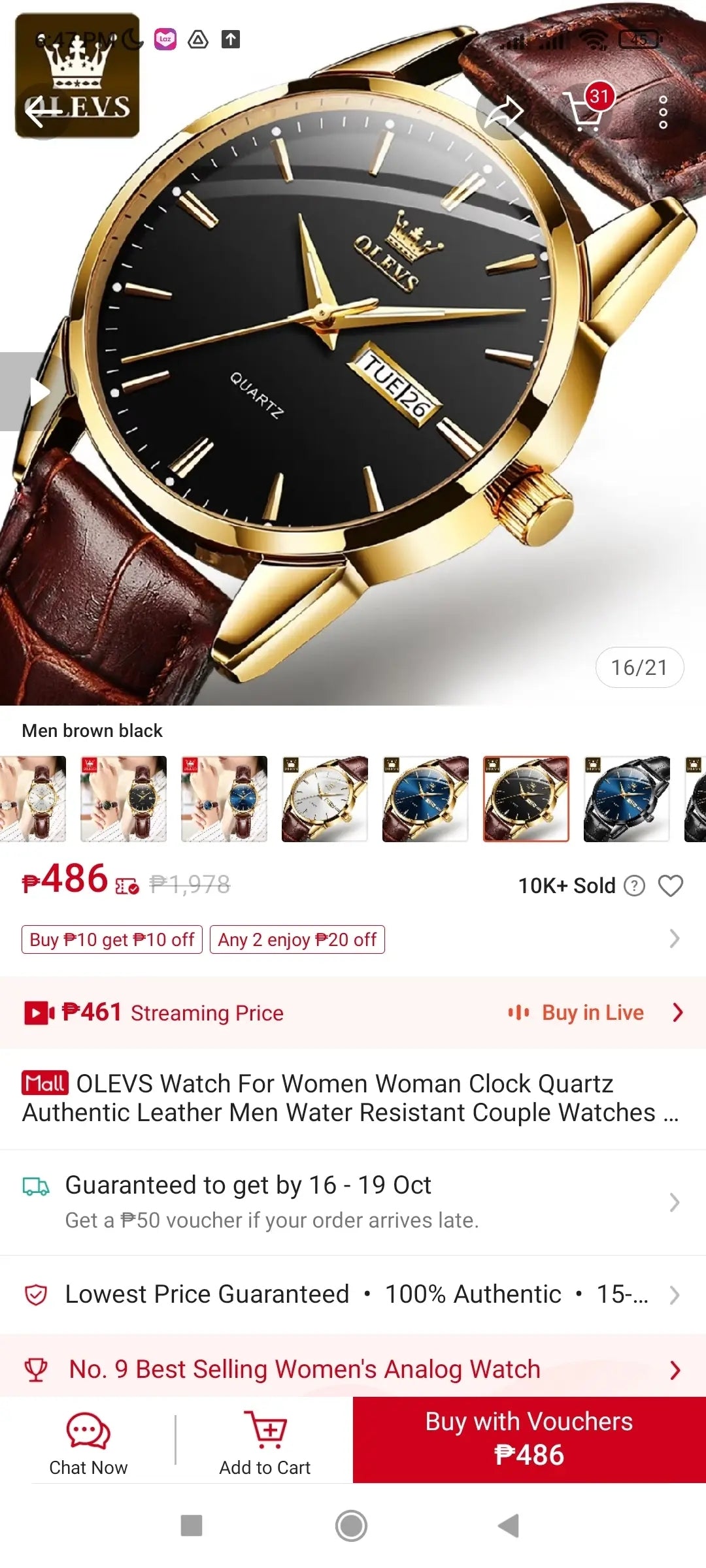Viewport: 706px width, 1568px height.
Task: Open the three-dot overflow menu
Action: pos(663,112)
